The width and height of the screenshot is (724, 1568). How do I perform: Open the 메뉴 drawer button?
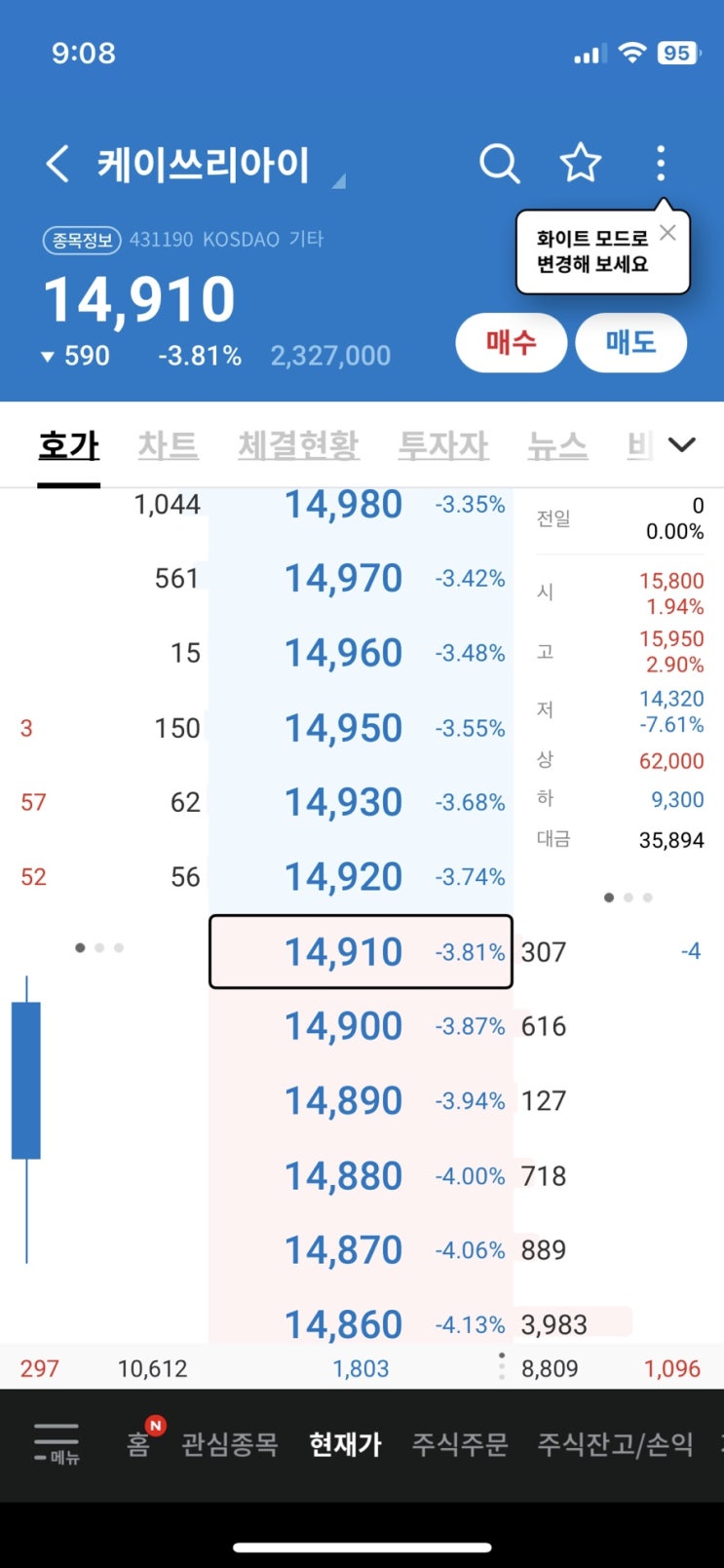tap(57, 1443)
